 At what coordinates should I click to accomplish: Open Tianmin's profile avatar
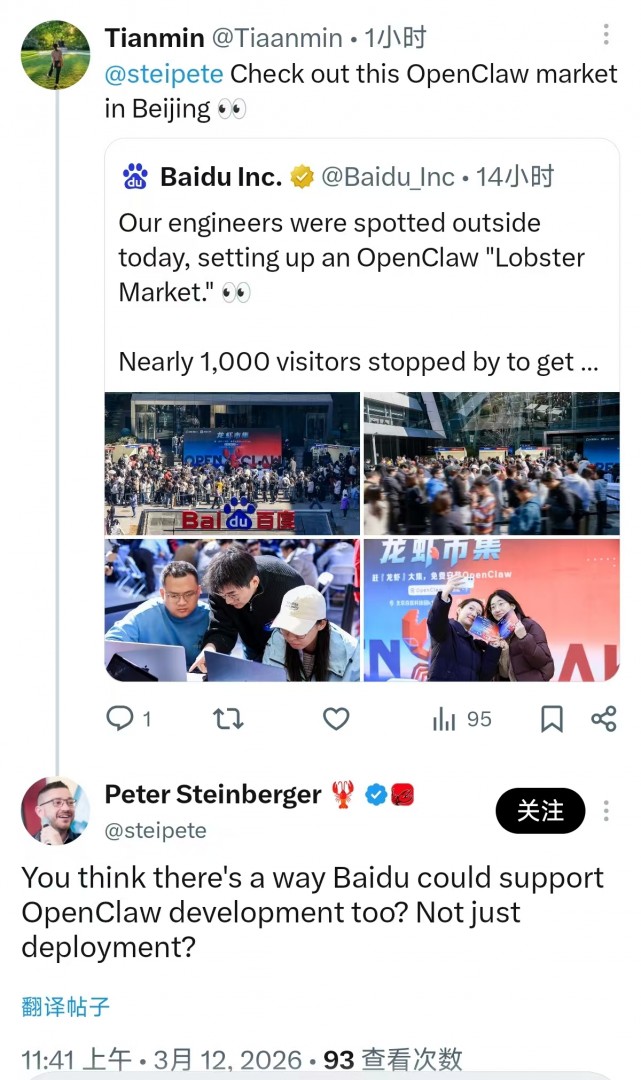tap(55, 54)
